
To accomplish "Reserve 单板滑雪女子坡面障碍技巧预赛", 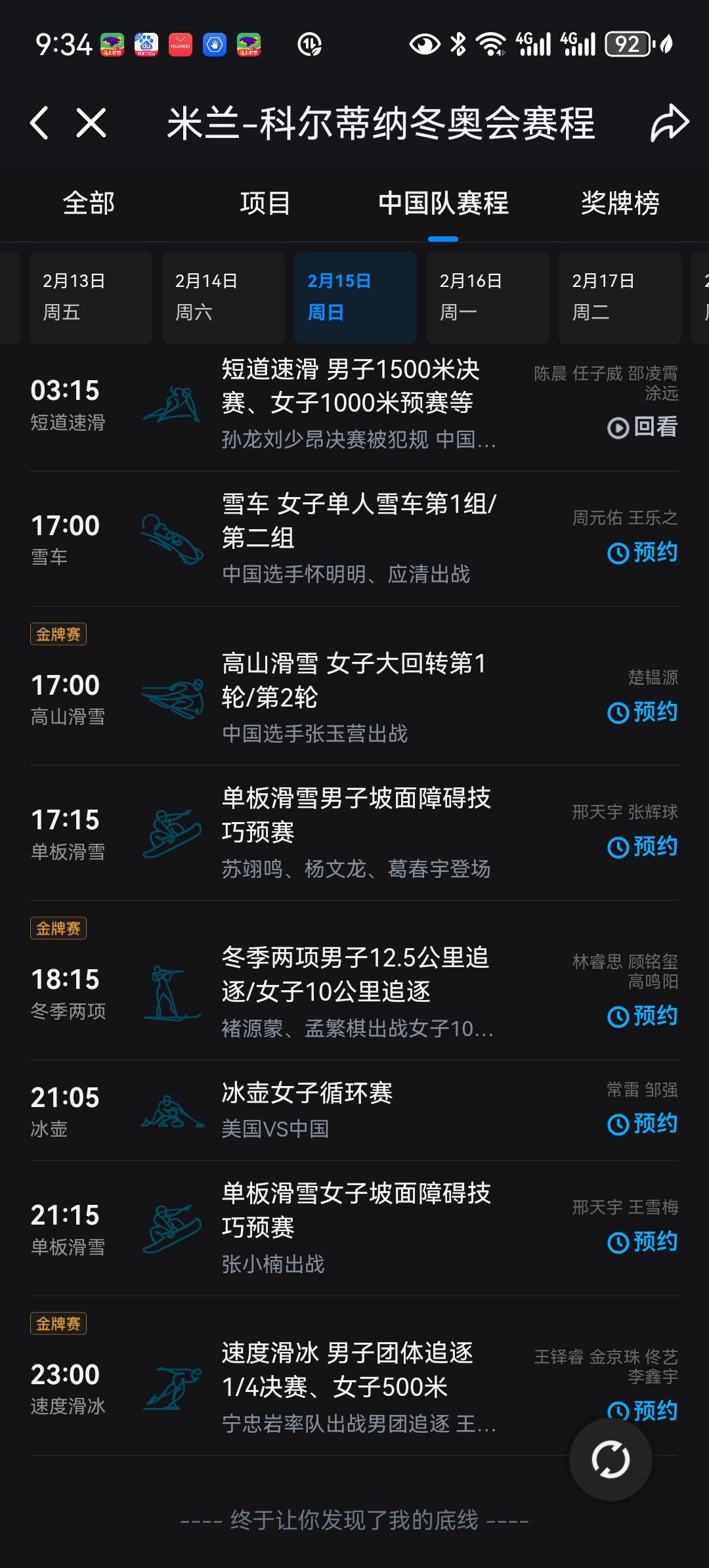I will [x=643, y=1242].
